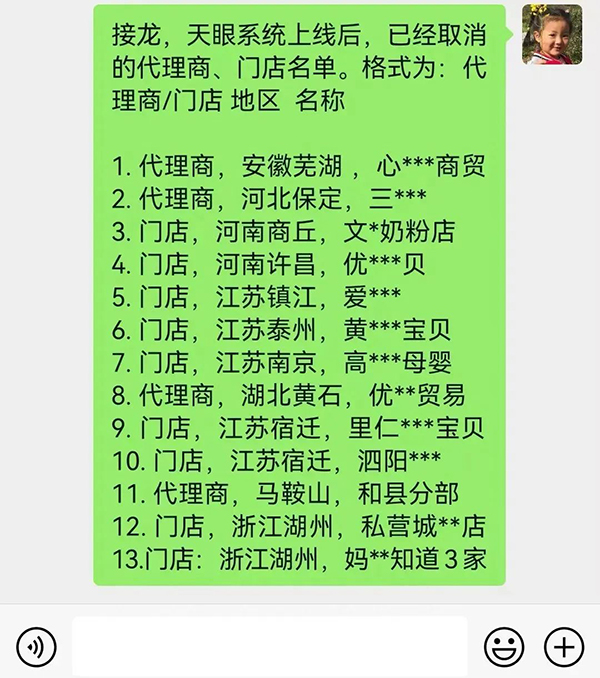
Task: Focus the message text field
Action: point(269,646)
